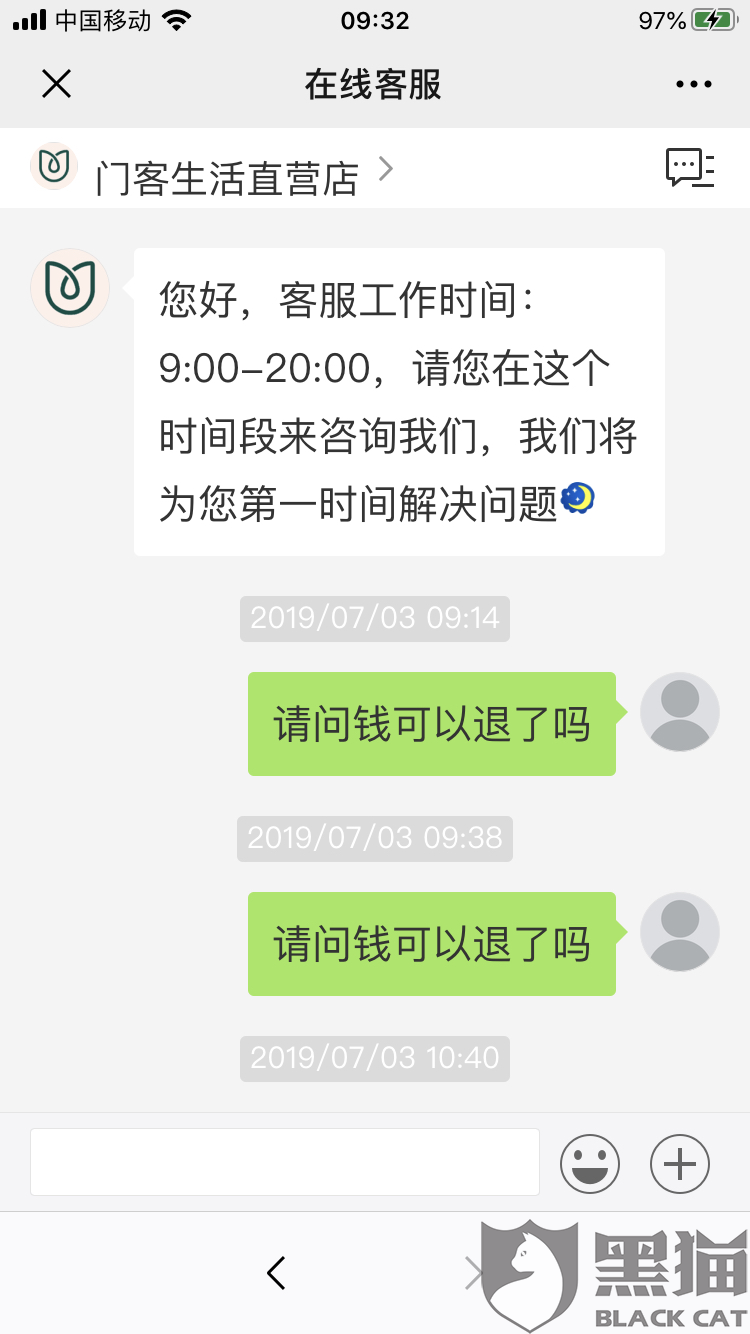Open the three-dot menu top right
750x1334 pixels.
click(693, 84)
